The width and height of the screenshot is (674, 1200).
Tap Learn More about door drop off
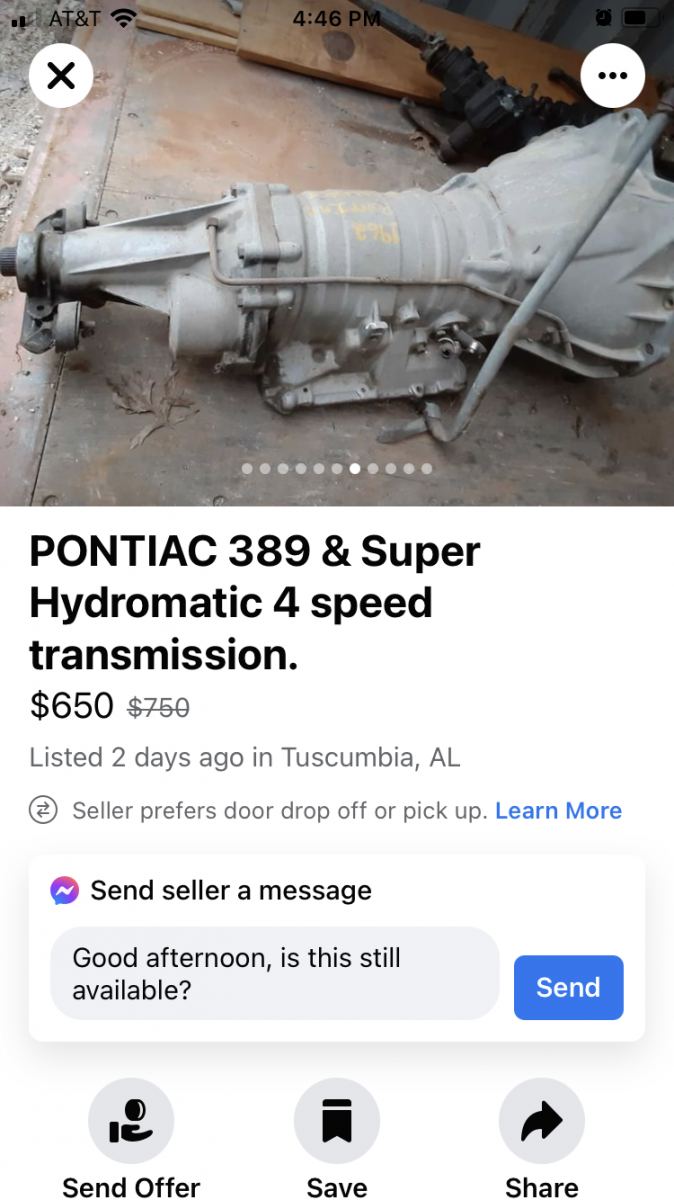click(x=558, y=811)
